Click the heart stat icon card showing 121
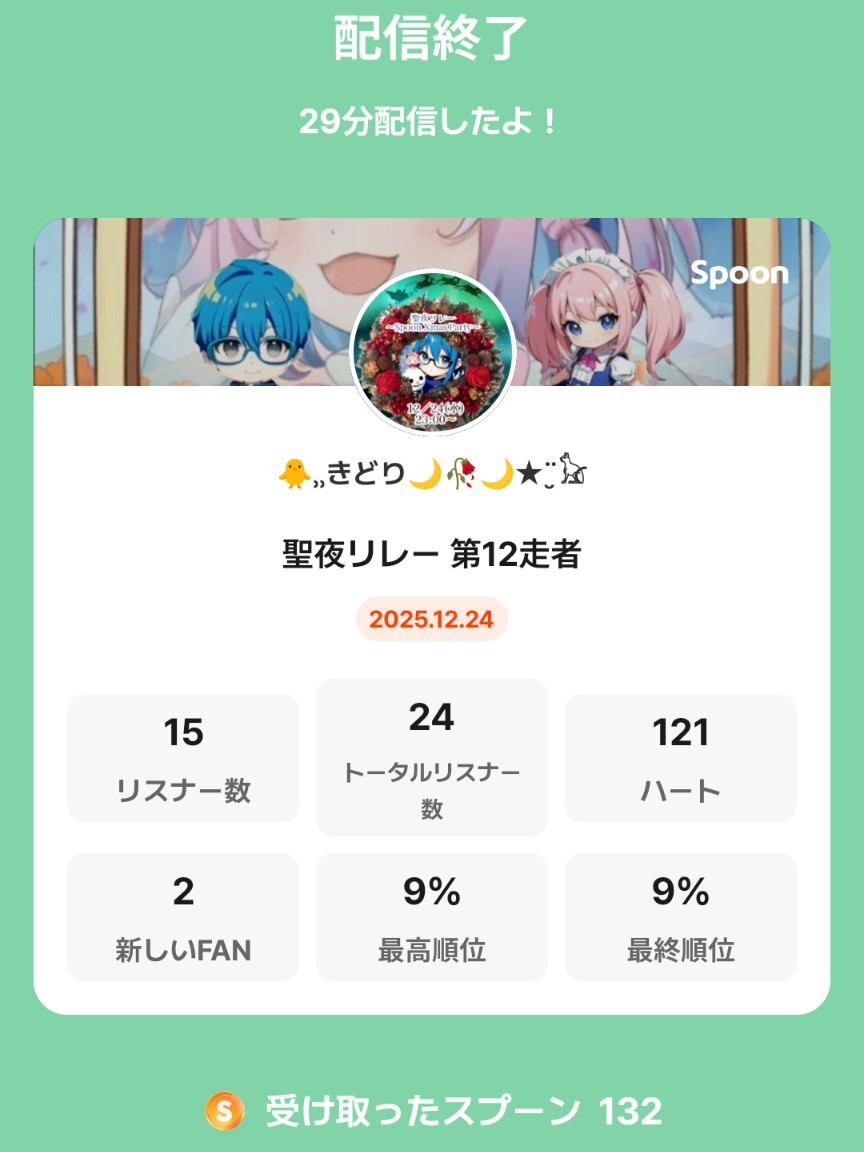 point(680,756)
